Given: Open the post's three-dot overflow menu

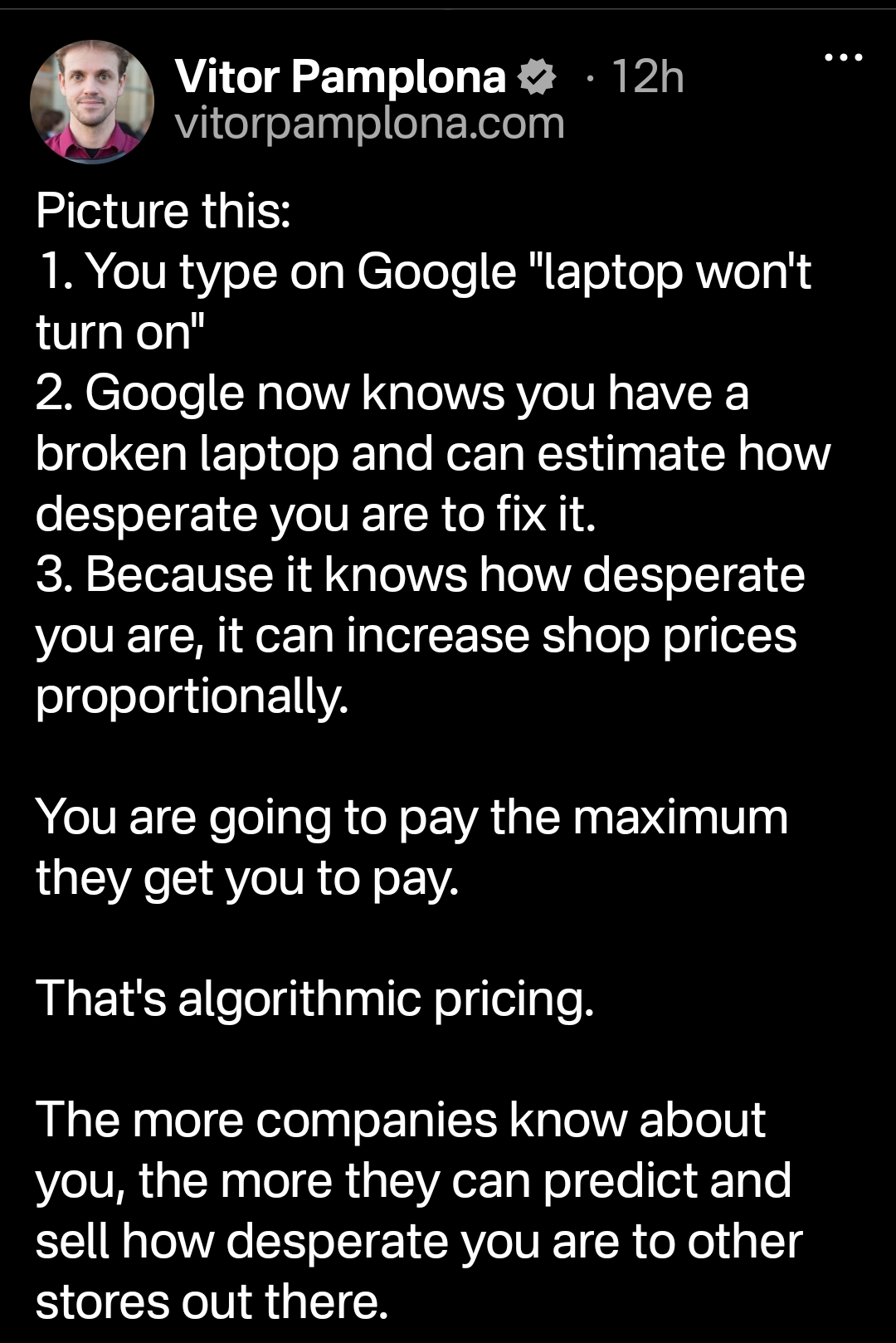Looking at the screenshot, I should tap(844, 58).
